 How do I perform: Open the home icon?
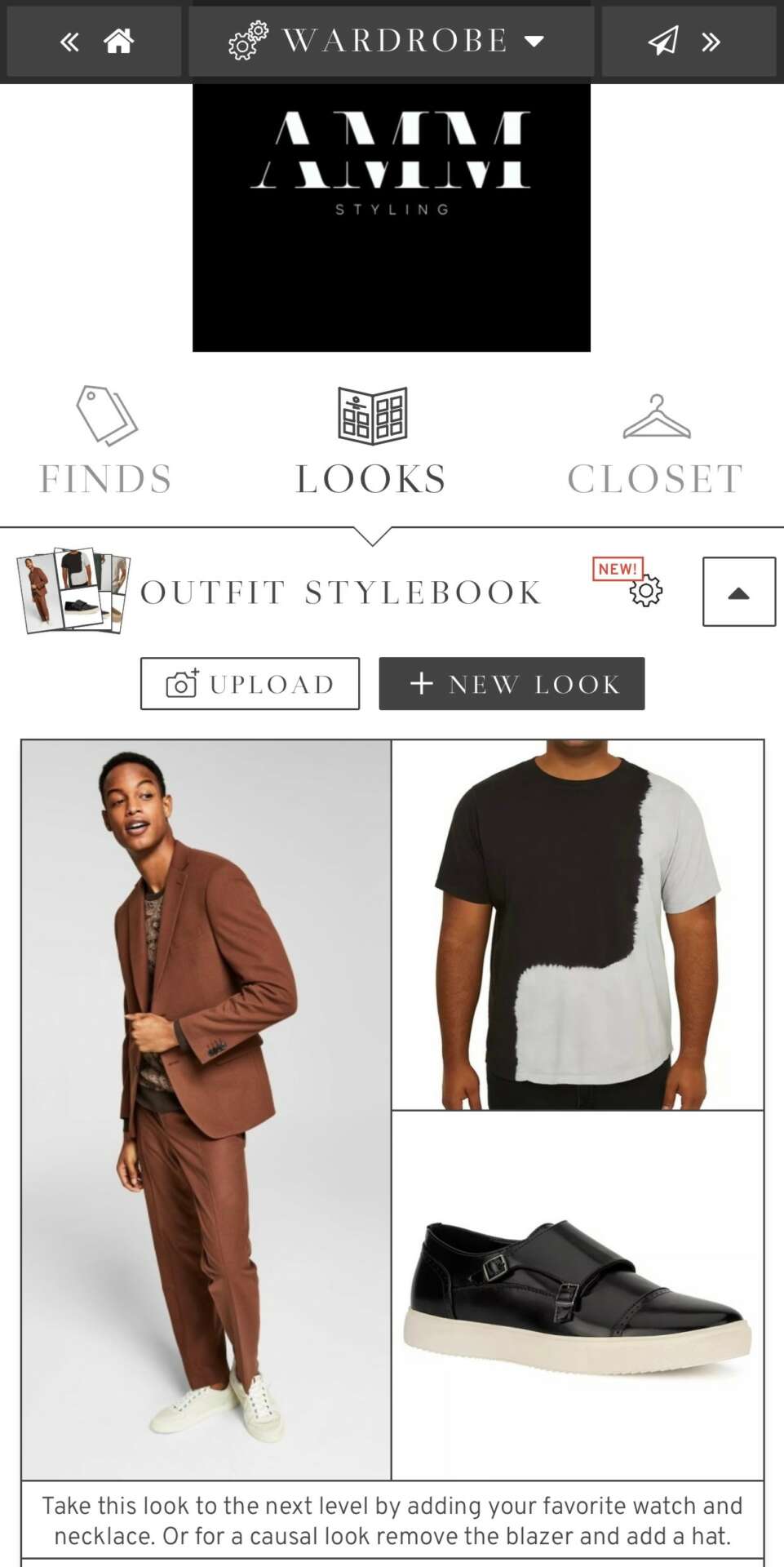click(119, 41)
